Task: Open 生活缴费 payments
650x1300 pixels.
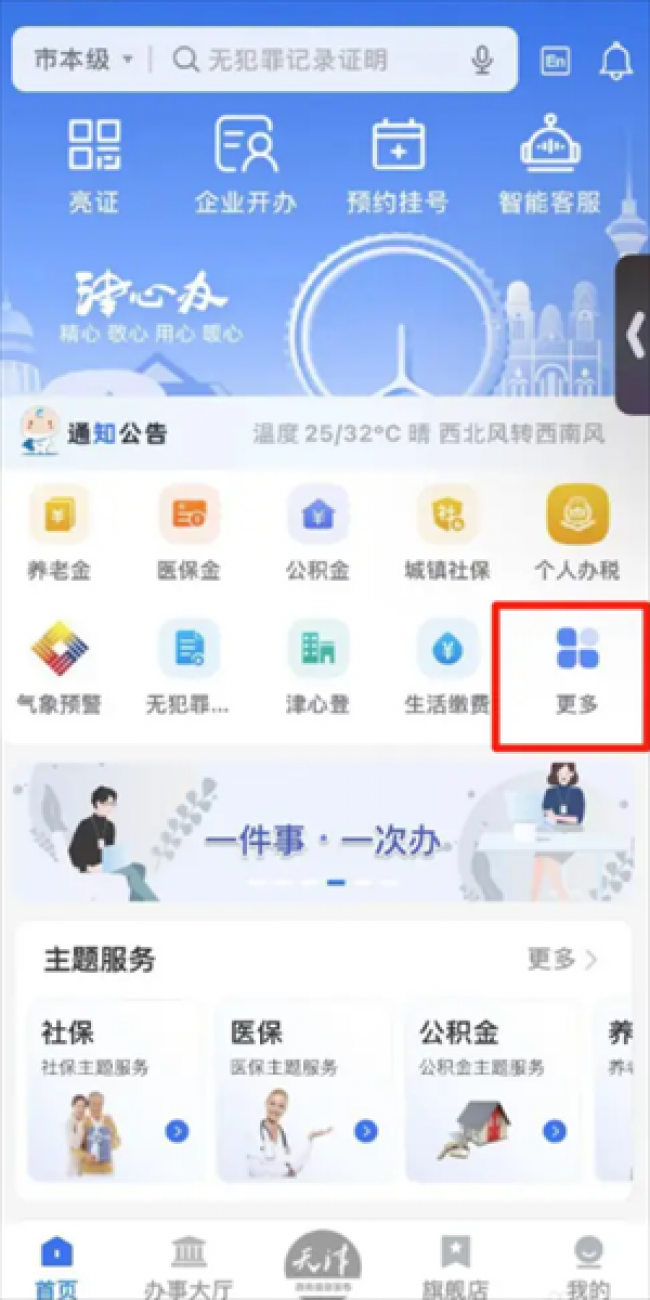Action: point(447,666)
